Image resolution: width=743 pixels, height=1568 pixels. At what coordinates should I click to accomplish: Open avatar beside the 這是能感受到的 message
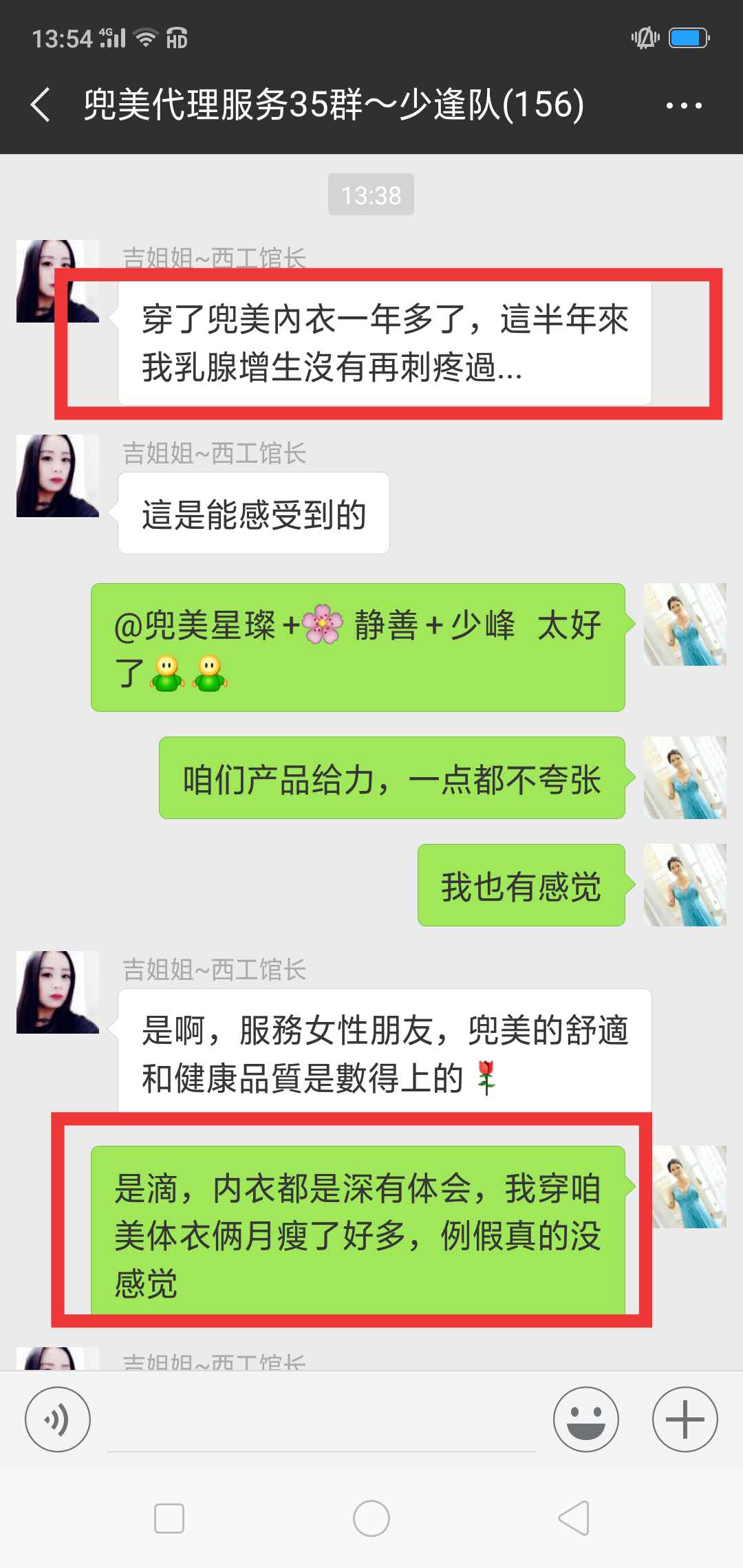coord(58,476)
